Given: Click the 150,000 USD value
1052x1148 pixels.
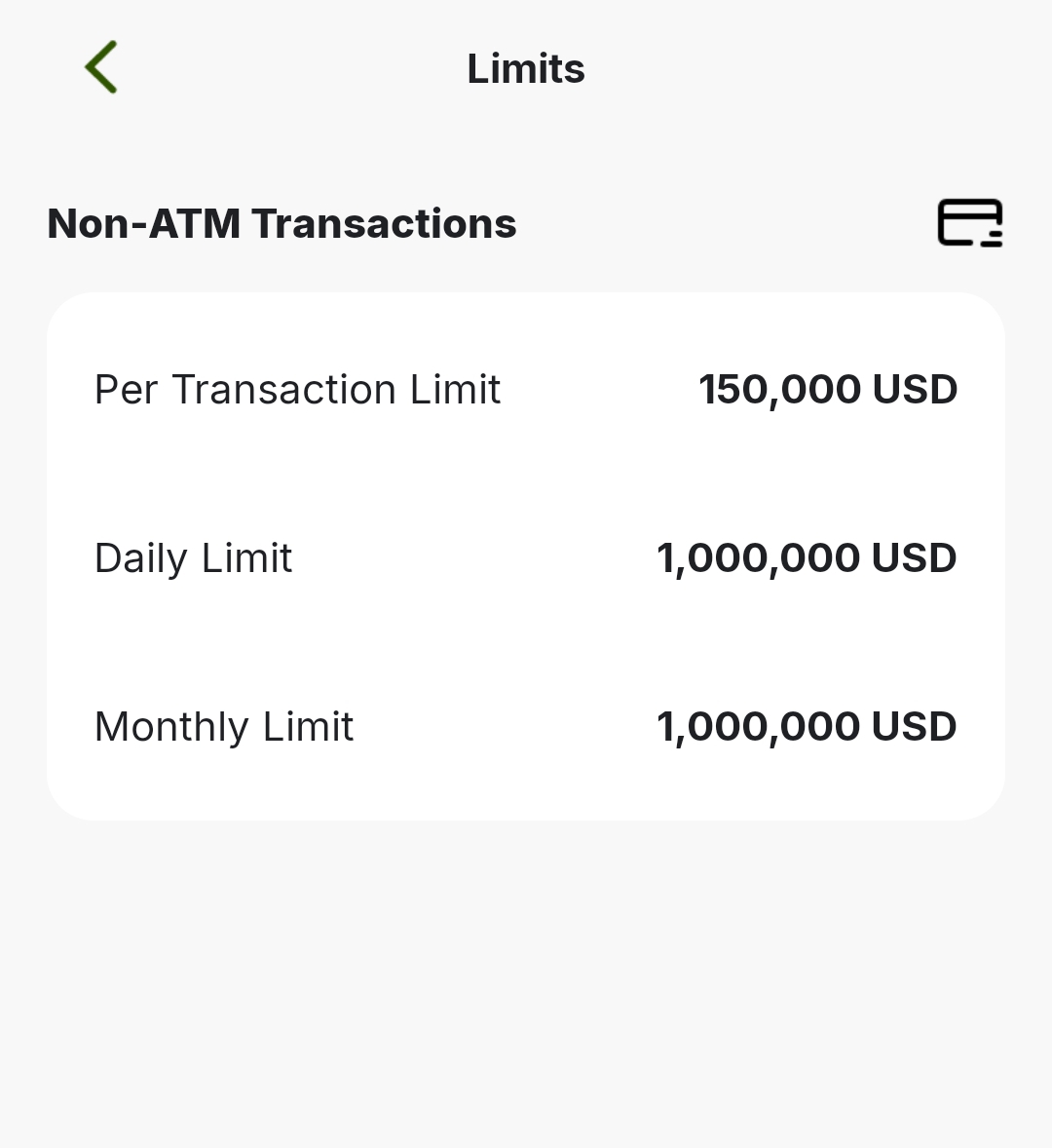Looking at the screenshot, I should (829, 389).
